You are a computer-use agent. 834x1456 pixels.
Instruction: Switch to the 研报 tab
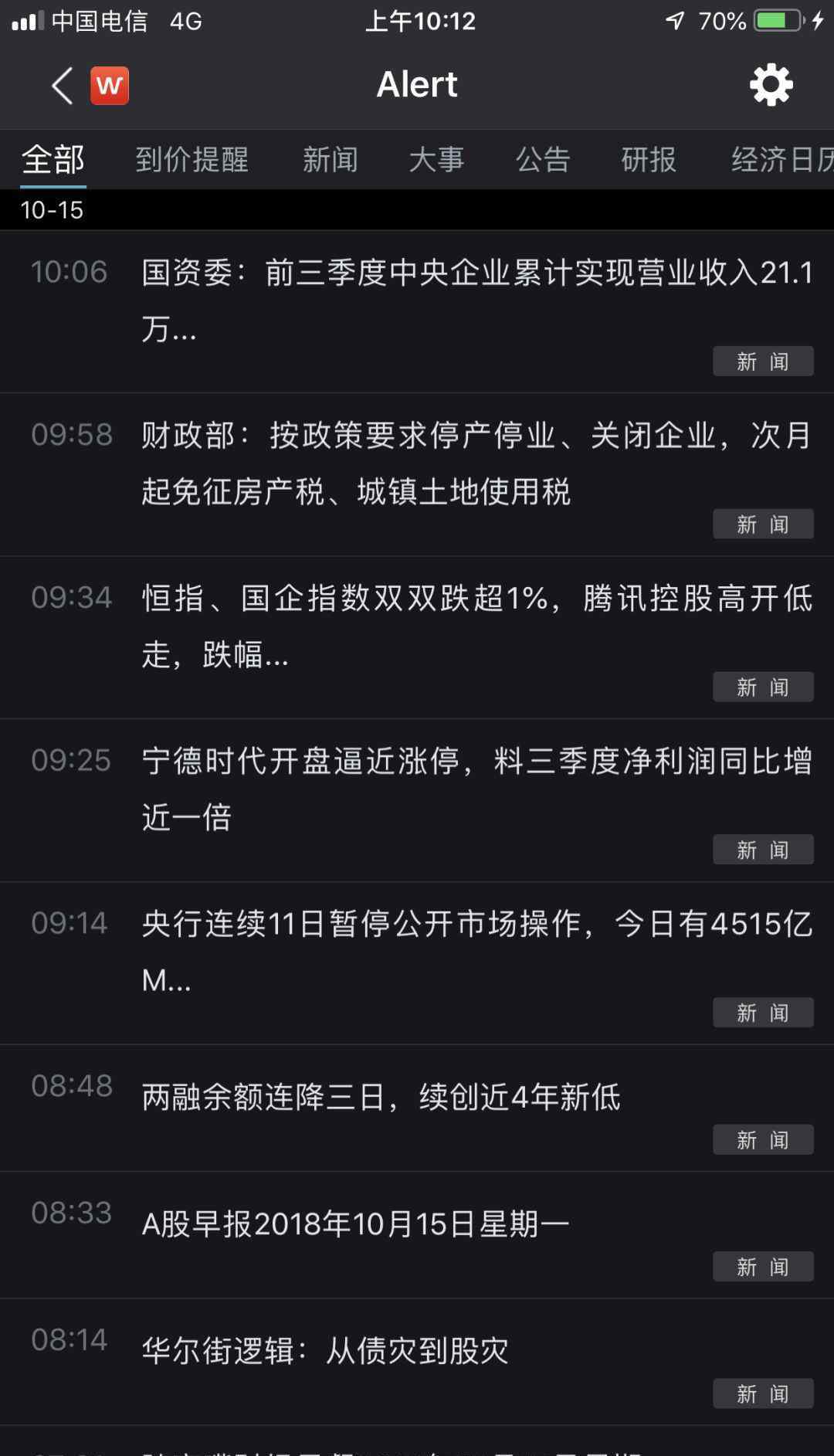click(x=649, y=160)
